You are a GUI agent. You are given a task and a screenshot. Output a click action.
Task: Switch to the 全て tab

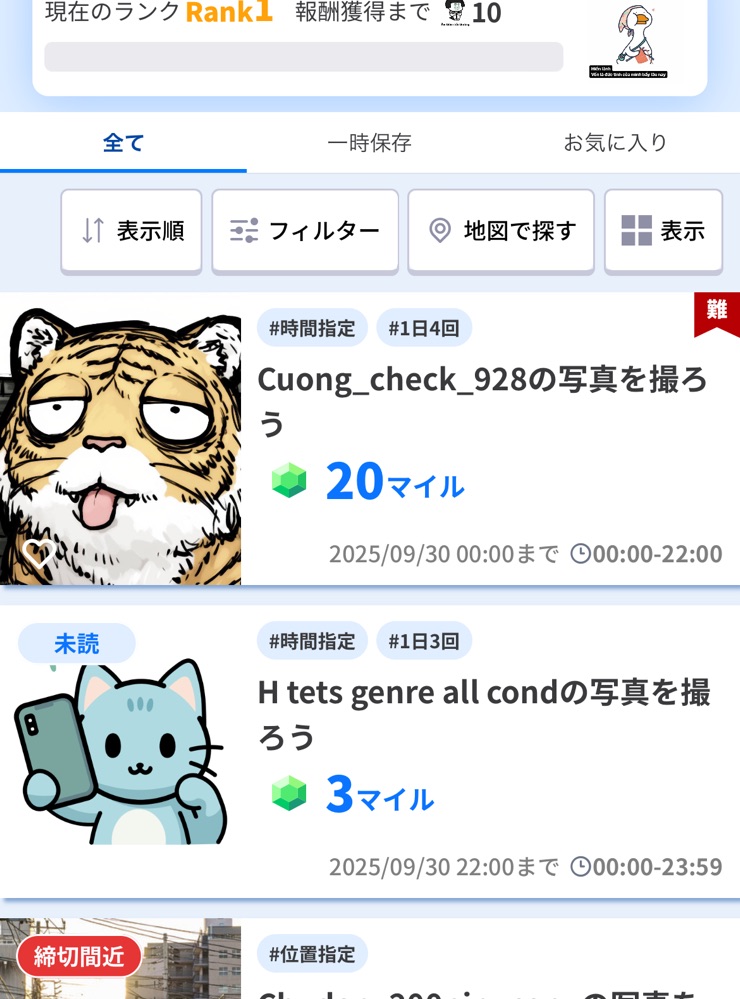pyautogui.click(x=123, y=143)
